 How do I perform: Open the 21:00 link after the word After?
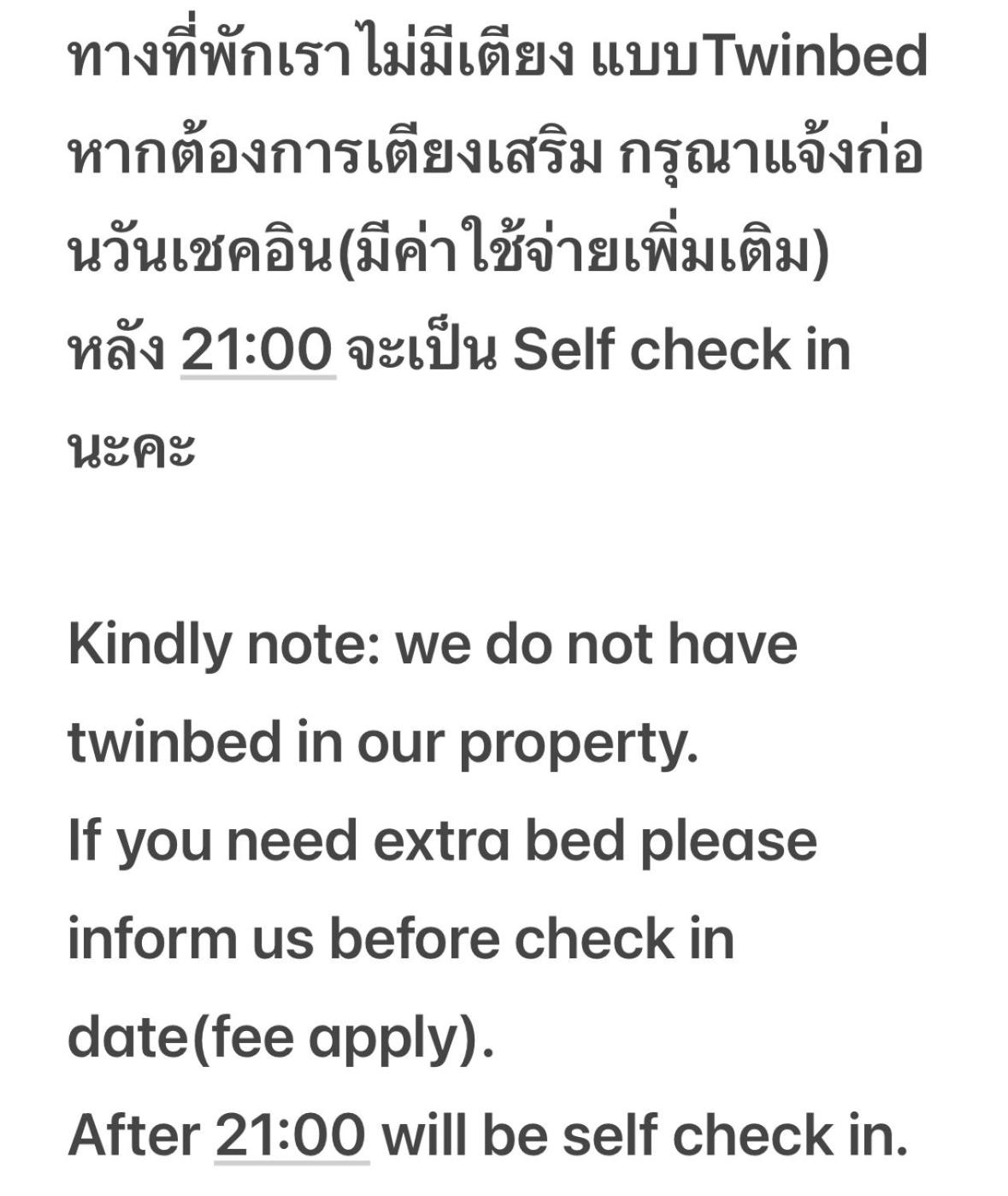[x=291, y=1135]
